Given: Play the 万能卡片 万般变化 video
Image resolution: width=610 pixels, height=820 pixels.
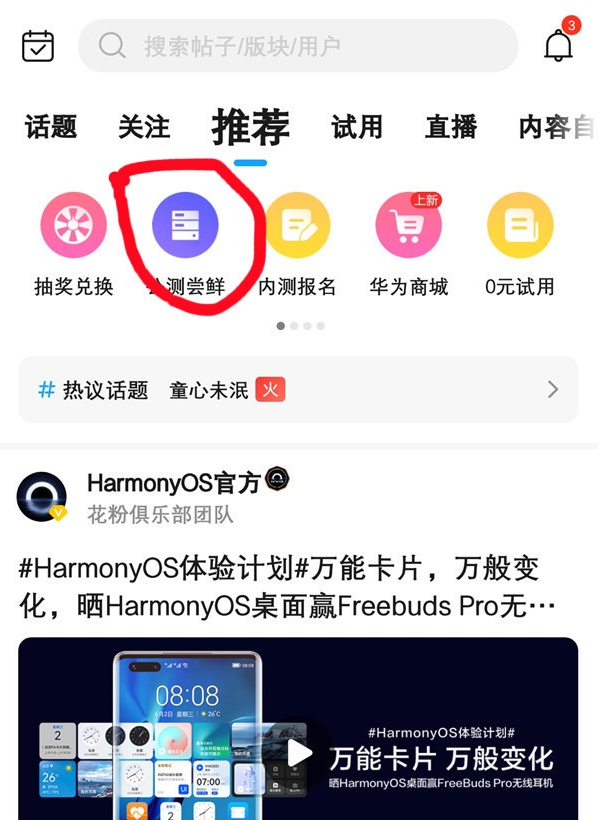Looking at the screenshot, I should (x=298, y=752).
